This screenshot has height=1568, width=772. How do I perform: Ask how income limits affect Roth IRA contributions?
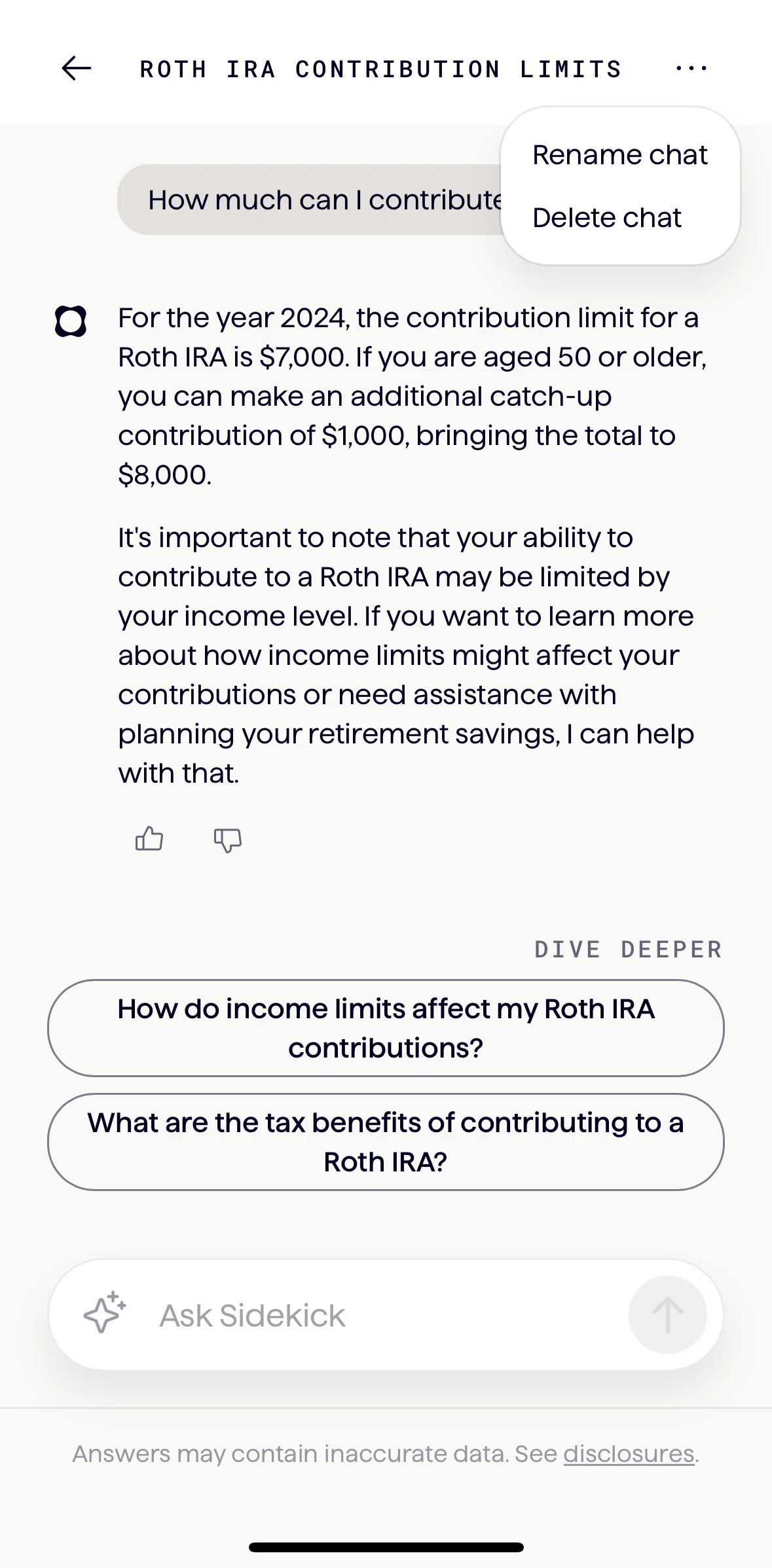coord(386,1028)
